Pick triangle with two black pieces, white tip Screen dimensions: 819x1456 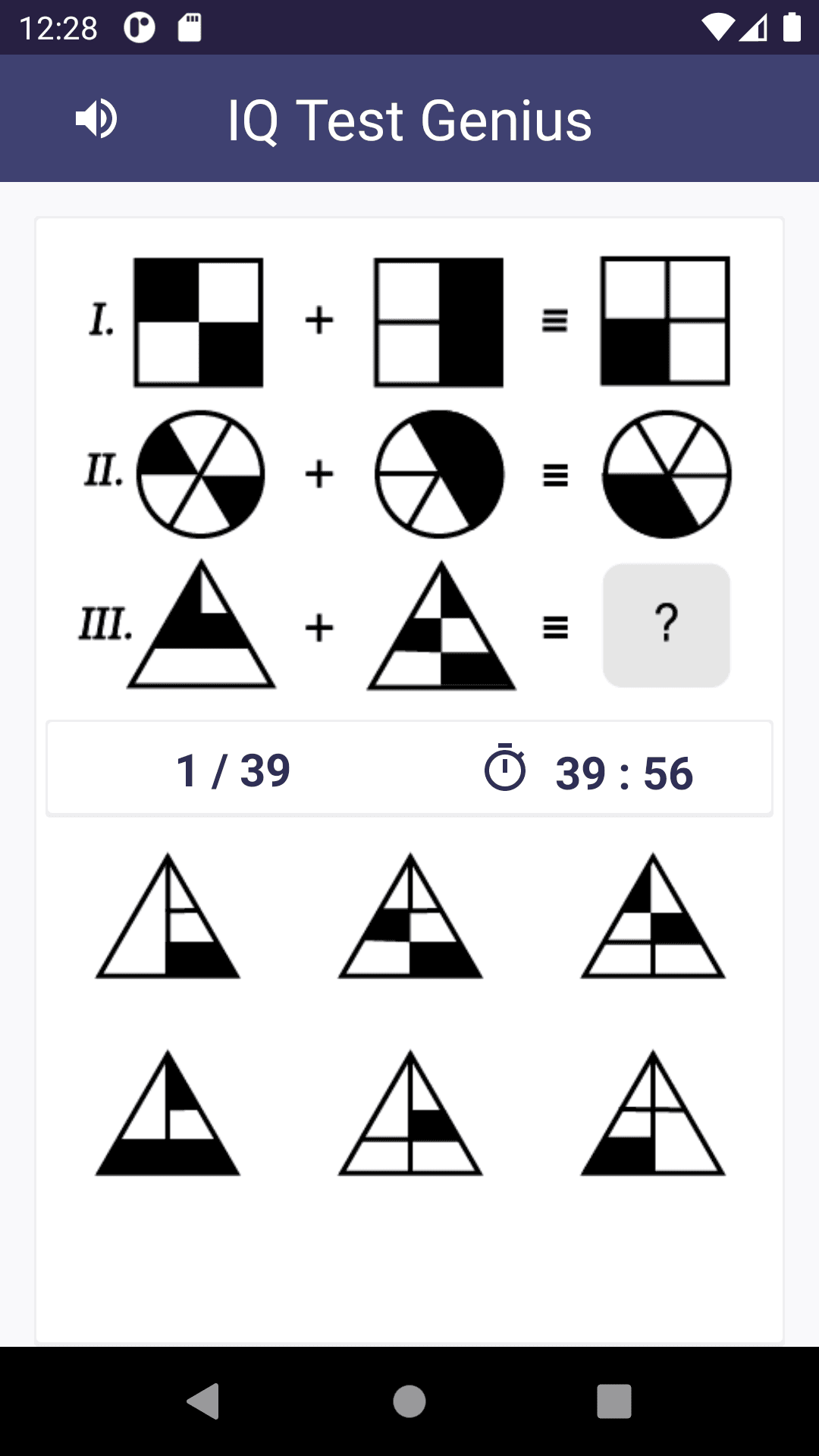pos(410,918)
